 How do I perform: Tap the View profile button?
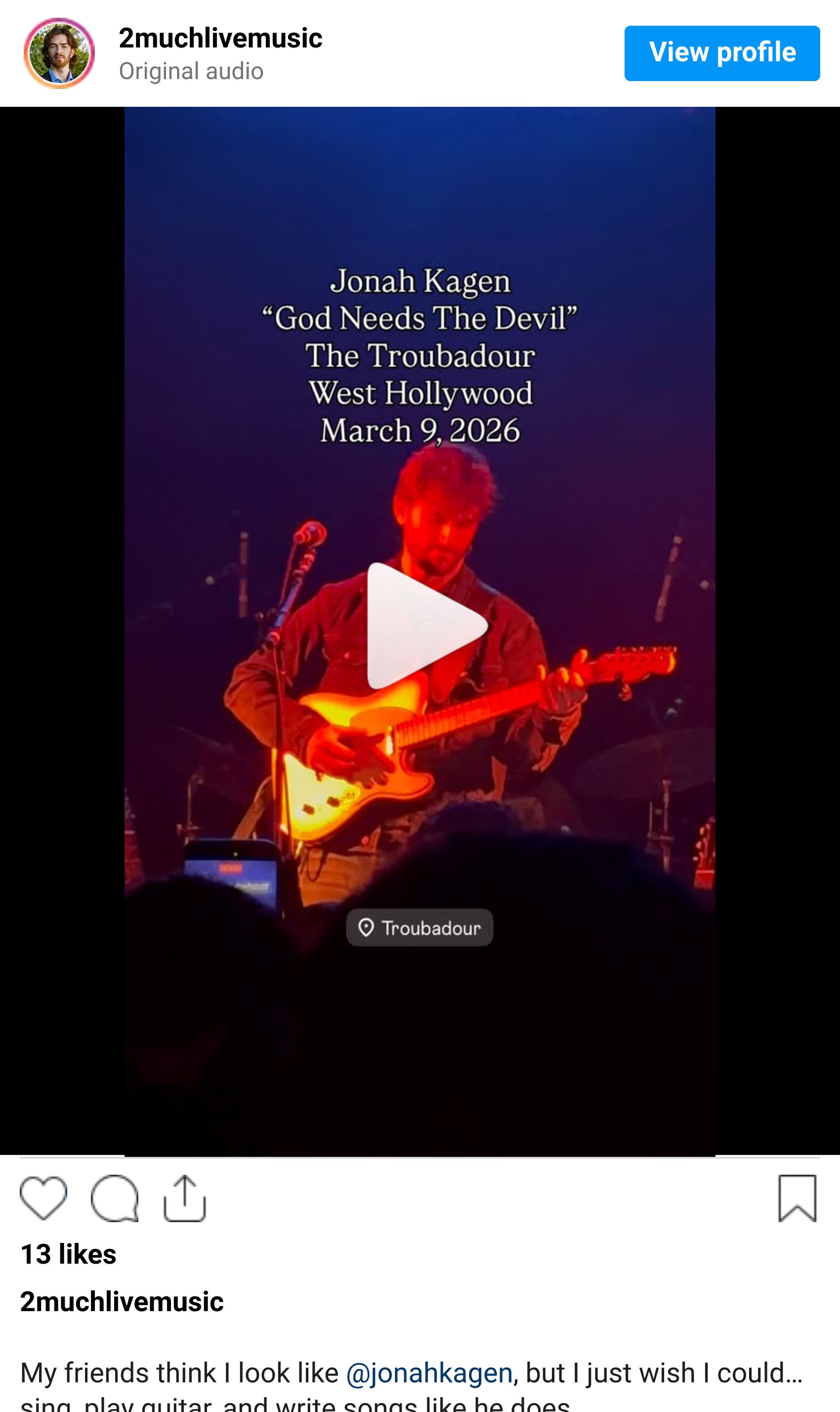[x=722, y=53]
